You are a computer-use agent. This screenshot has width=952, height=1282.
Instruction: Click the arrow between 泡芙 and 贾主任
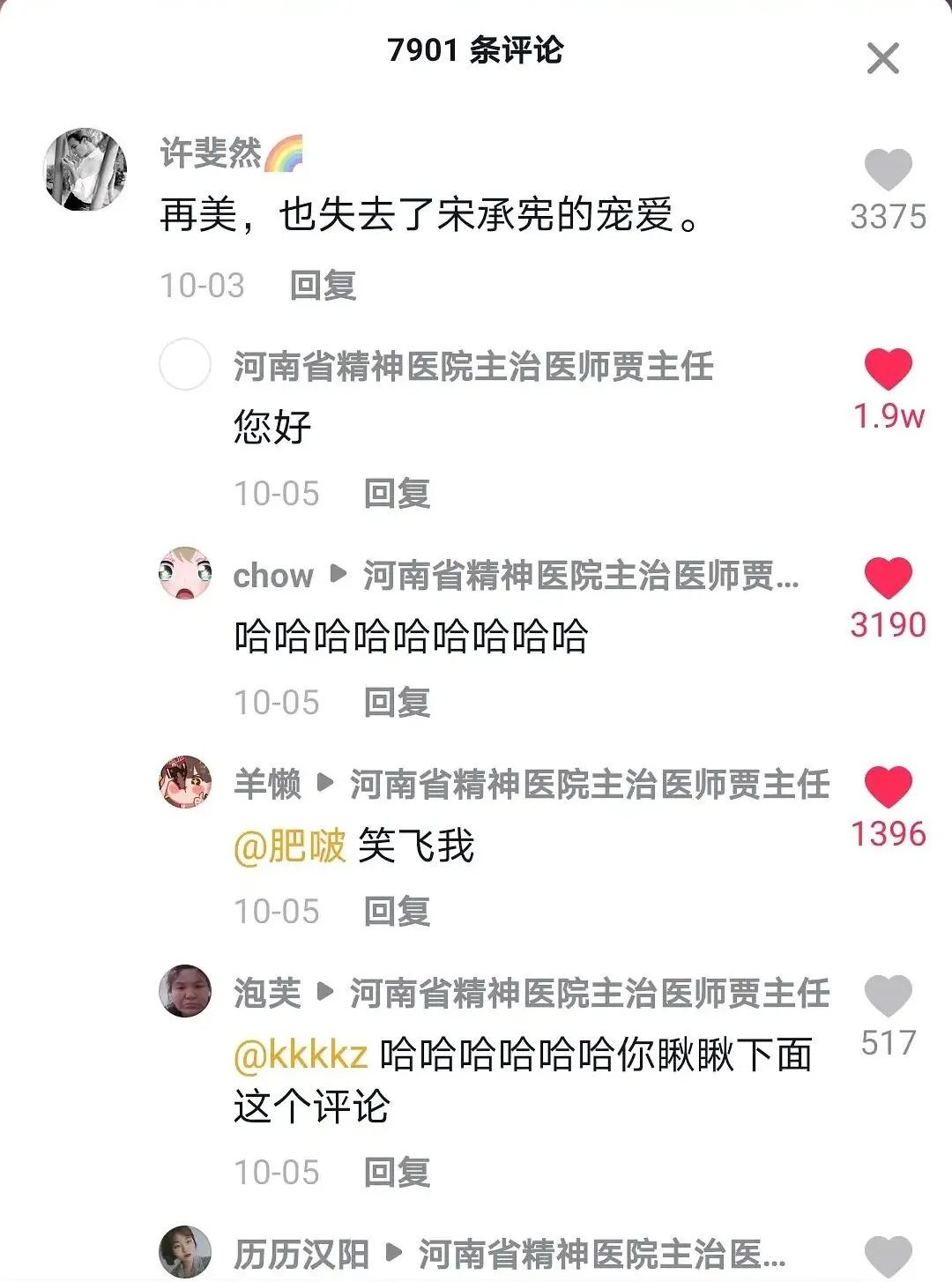330,993
